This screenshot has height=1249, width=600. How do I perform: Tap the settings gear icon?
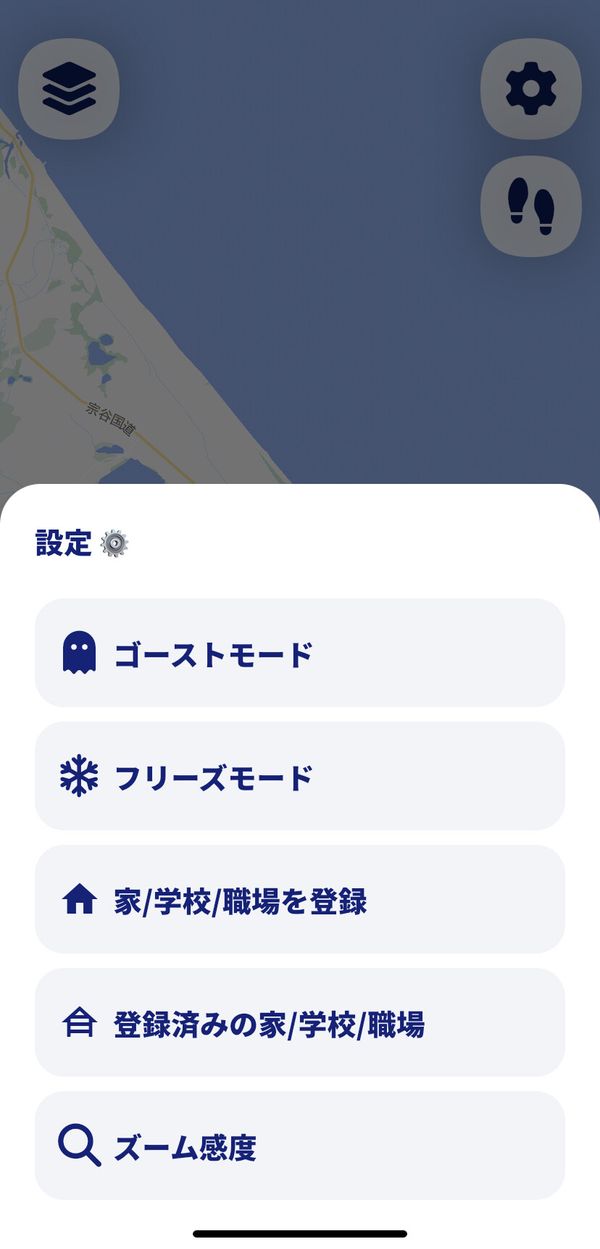coord(531,89)
